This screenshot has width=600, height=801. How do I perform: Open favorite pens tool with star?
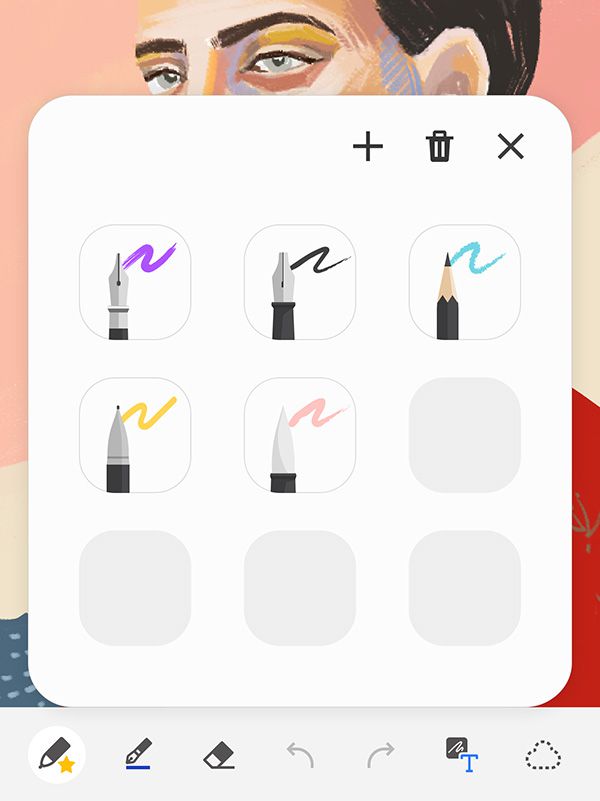(57, 755)
